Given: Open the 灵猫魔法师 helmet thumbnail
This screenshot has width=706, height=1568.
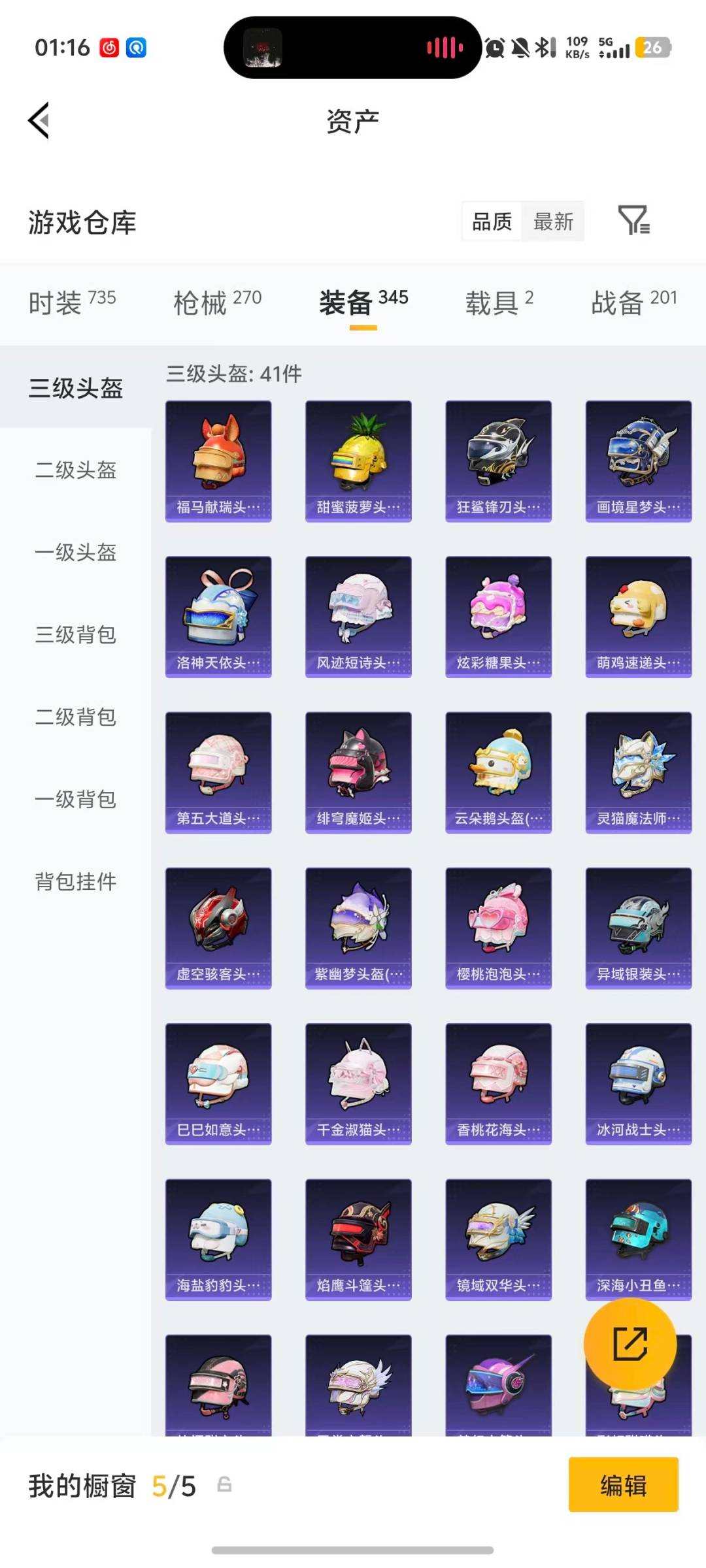Looking at the screenshot, I should 638,771.
